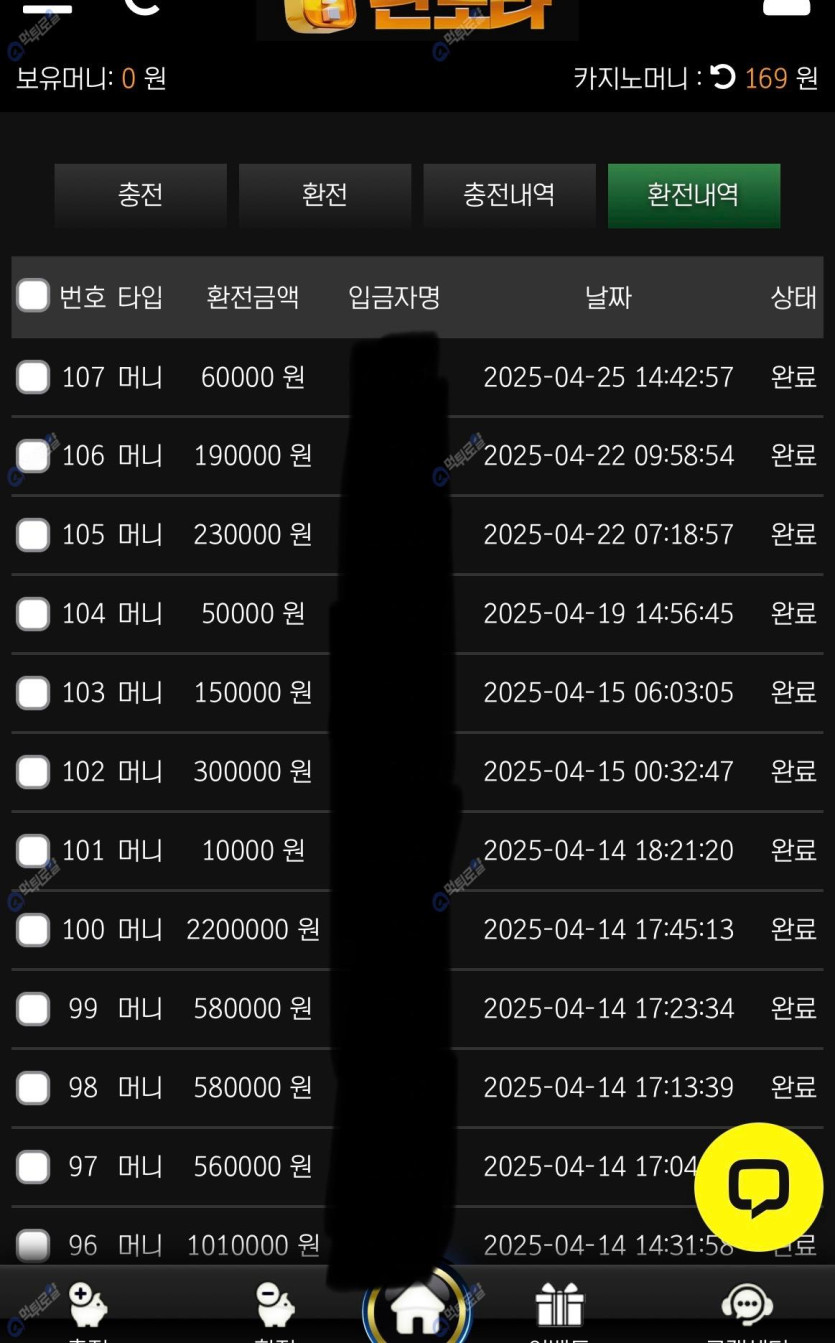The height and width of the screenshot is (1343, 835).
Task: Select the checkbox for entry 102
Action: tap(33, 772)
